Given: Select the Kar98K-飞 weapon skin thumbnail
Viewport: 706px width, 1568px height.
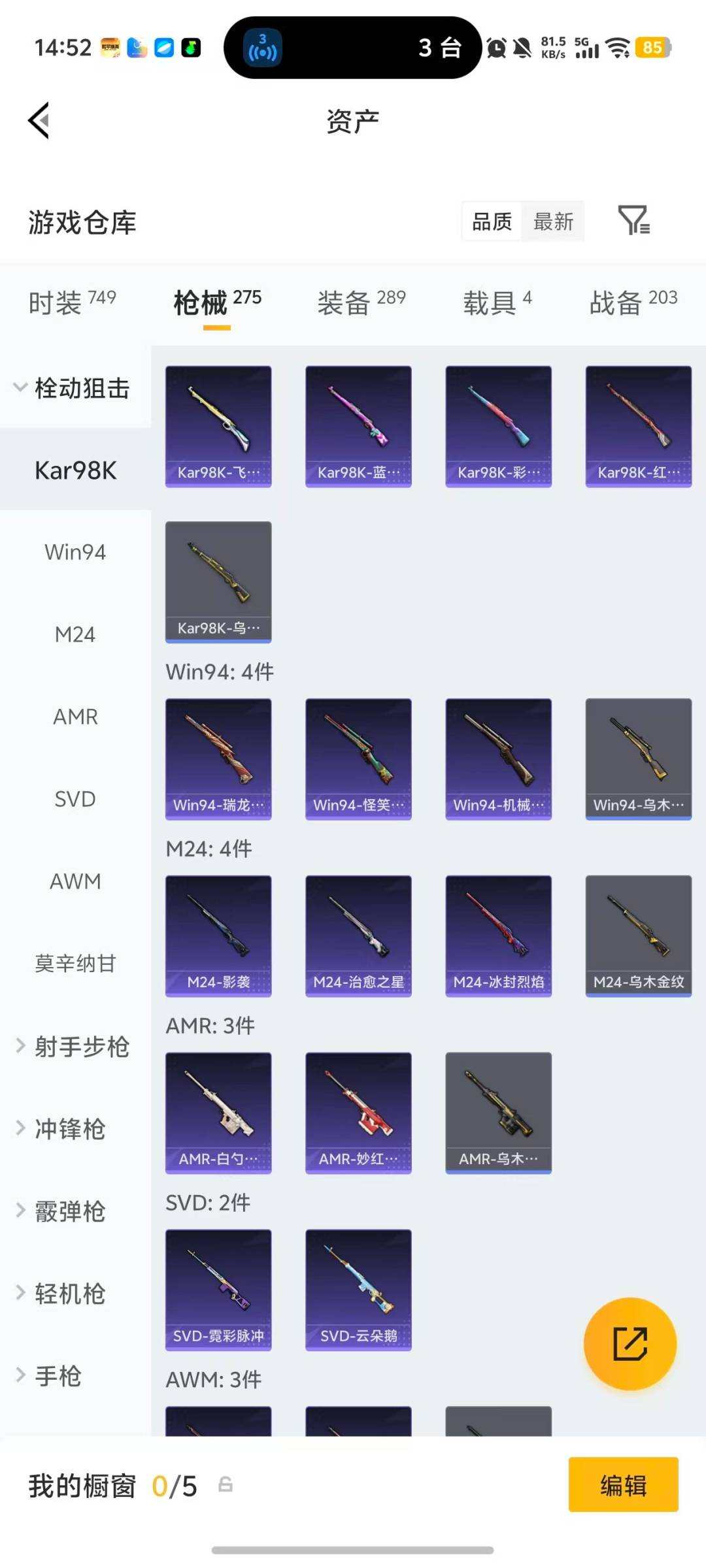Looking at the screenshot, I should click(218, 423).
